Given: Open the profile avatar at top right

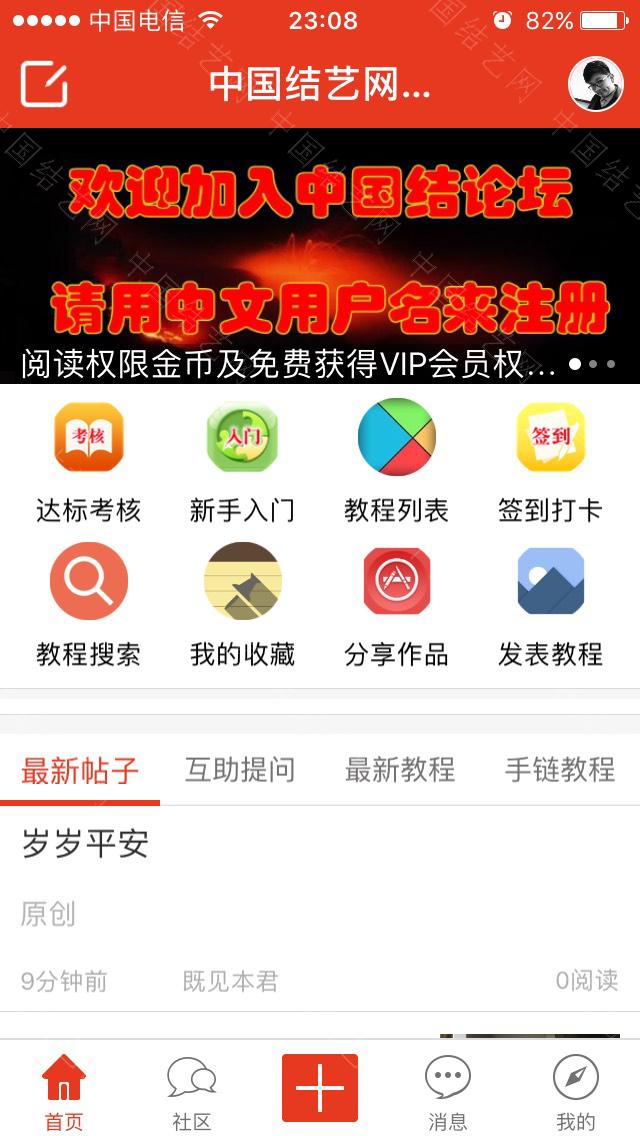Looking at the screenshot, I should (595, 84).
